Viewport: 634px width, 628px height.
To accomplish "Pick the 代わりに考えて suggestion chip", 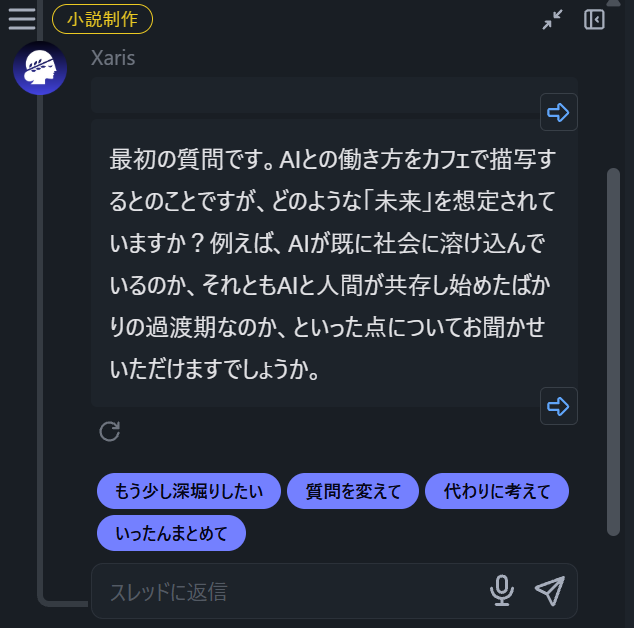I will [x=497, y=491].
